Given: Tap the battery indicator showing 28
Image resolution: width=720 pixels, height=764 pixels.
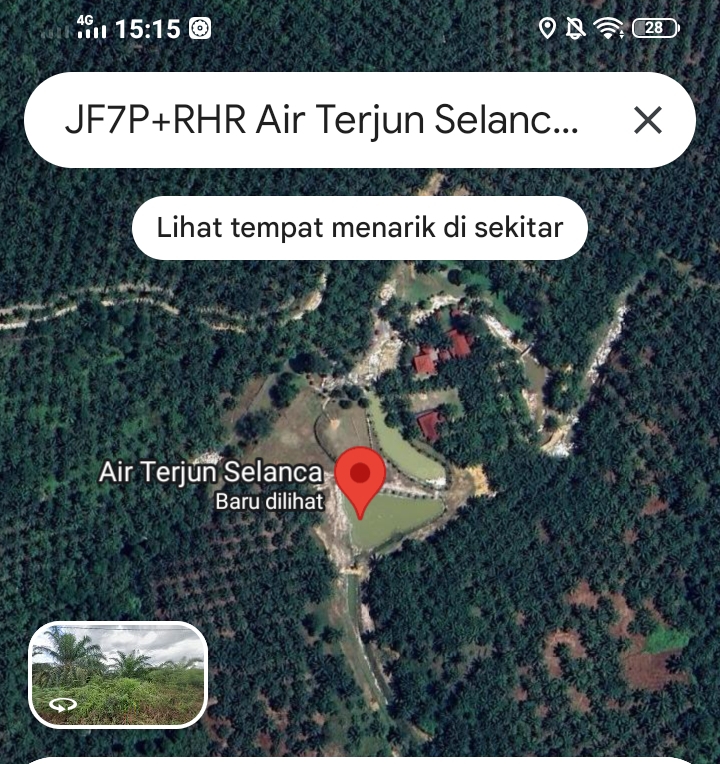Looking at the screenshot, I should (x=657, y=30).
